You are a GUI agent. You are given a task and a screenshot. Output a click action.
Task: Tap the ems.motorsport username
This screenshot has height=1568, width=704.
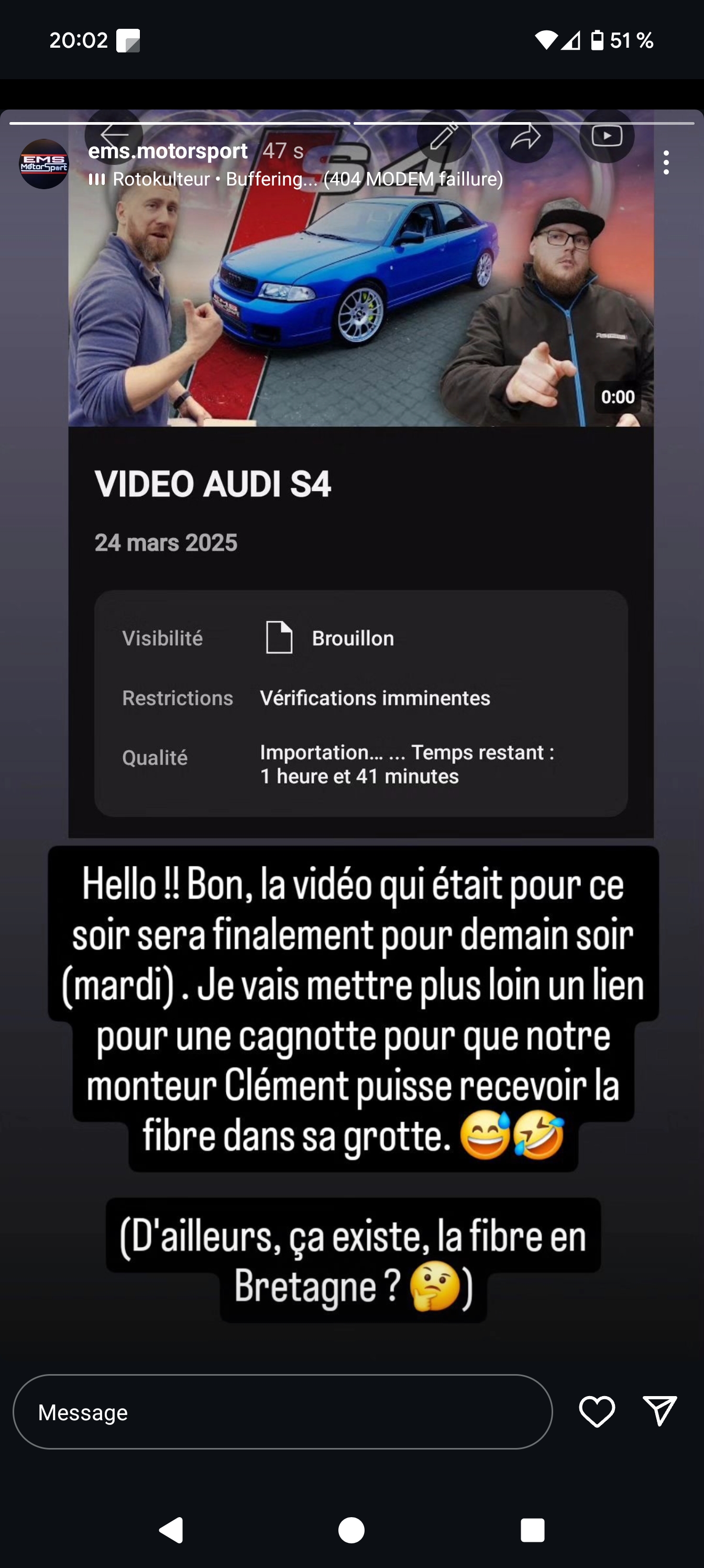[x=167, y=151]
